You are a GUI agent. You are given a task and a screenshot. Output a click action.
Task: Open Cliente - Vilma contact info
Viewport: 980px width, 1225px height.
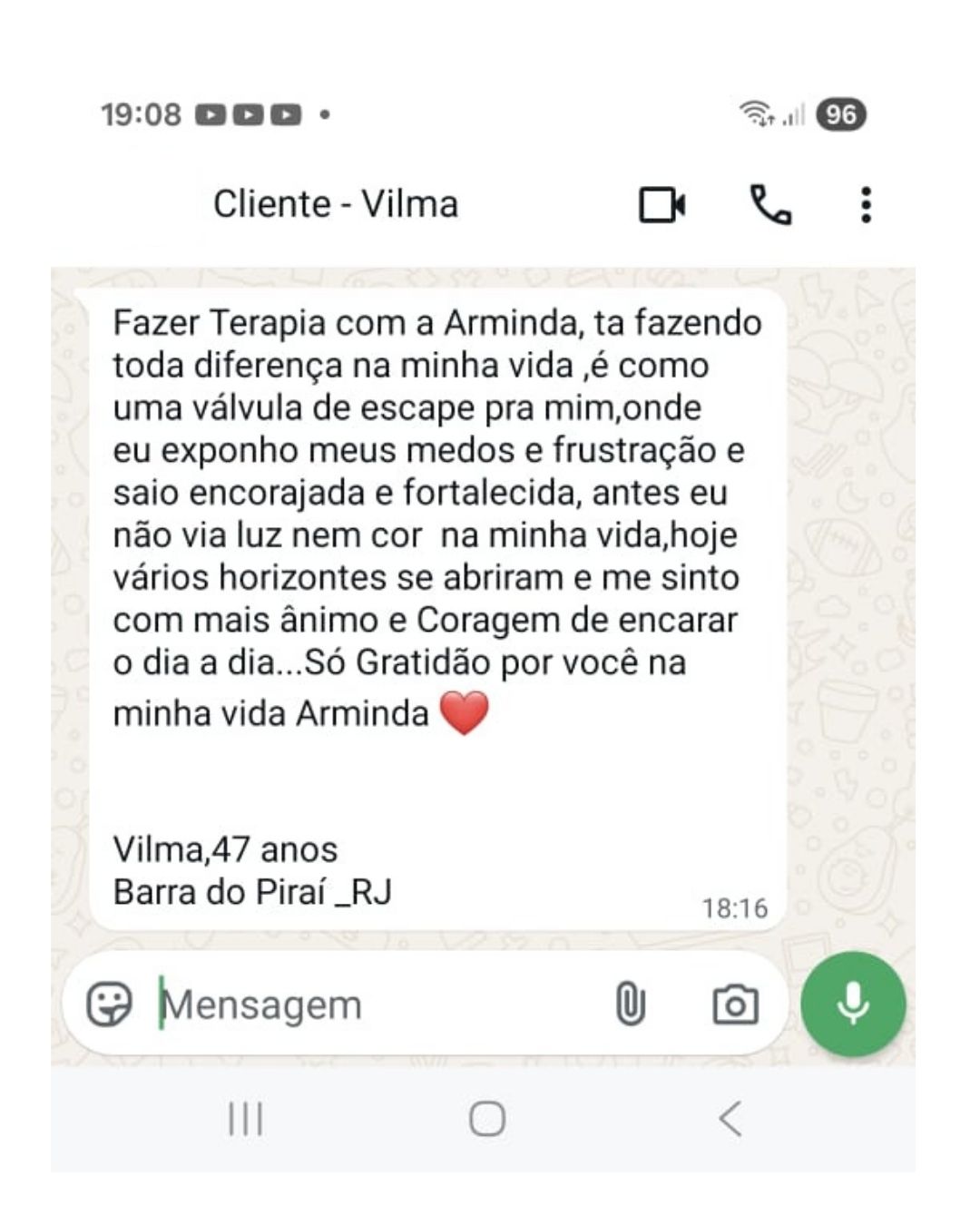click(x=336, y=204)
